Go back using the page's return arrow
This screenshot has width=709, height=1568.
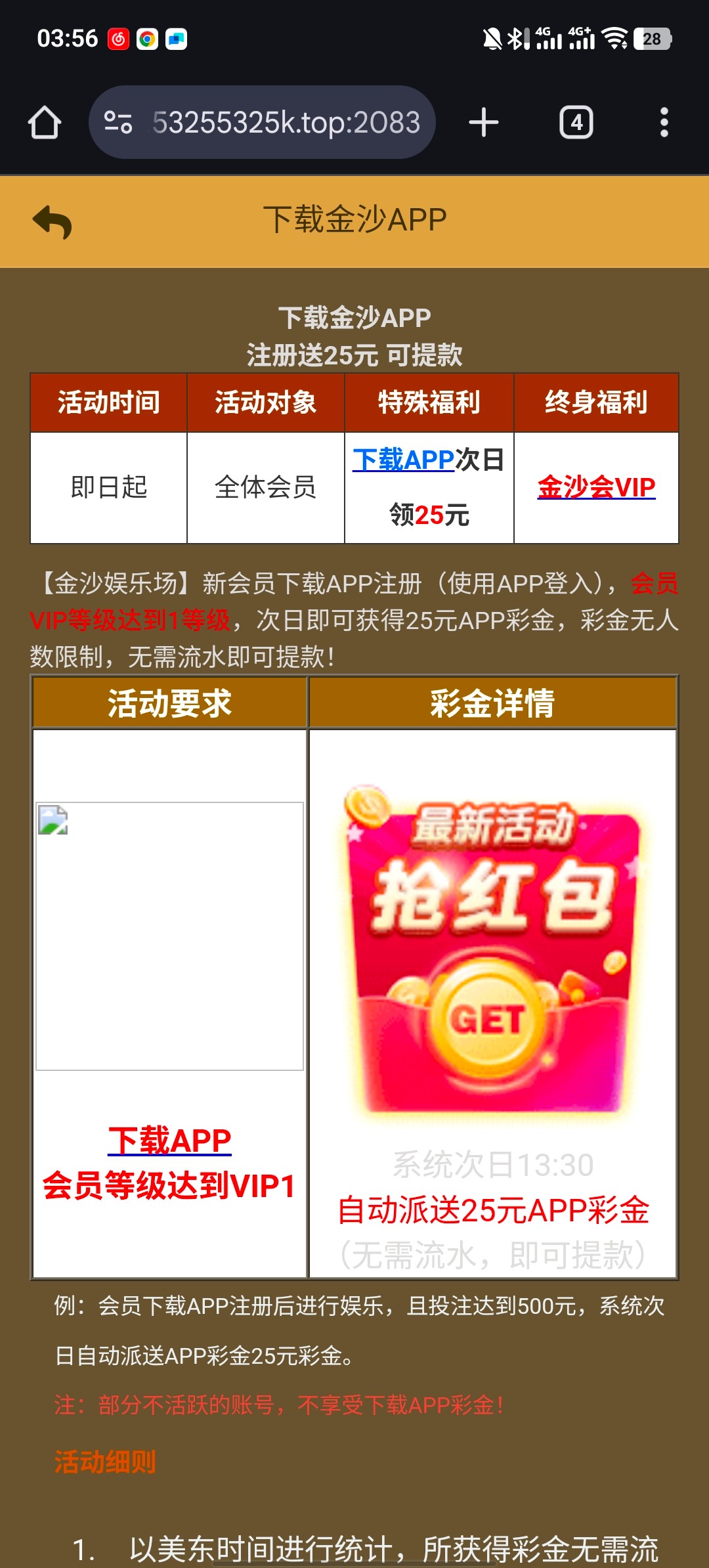53,222
